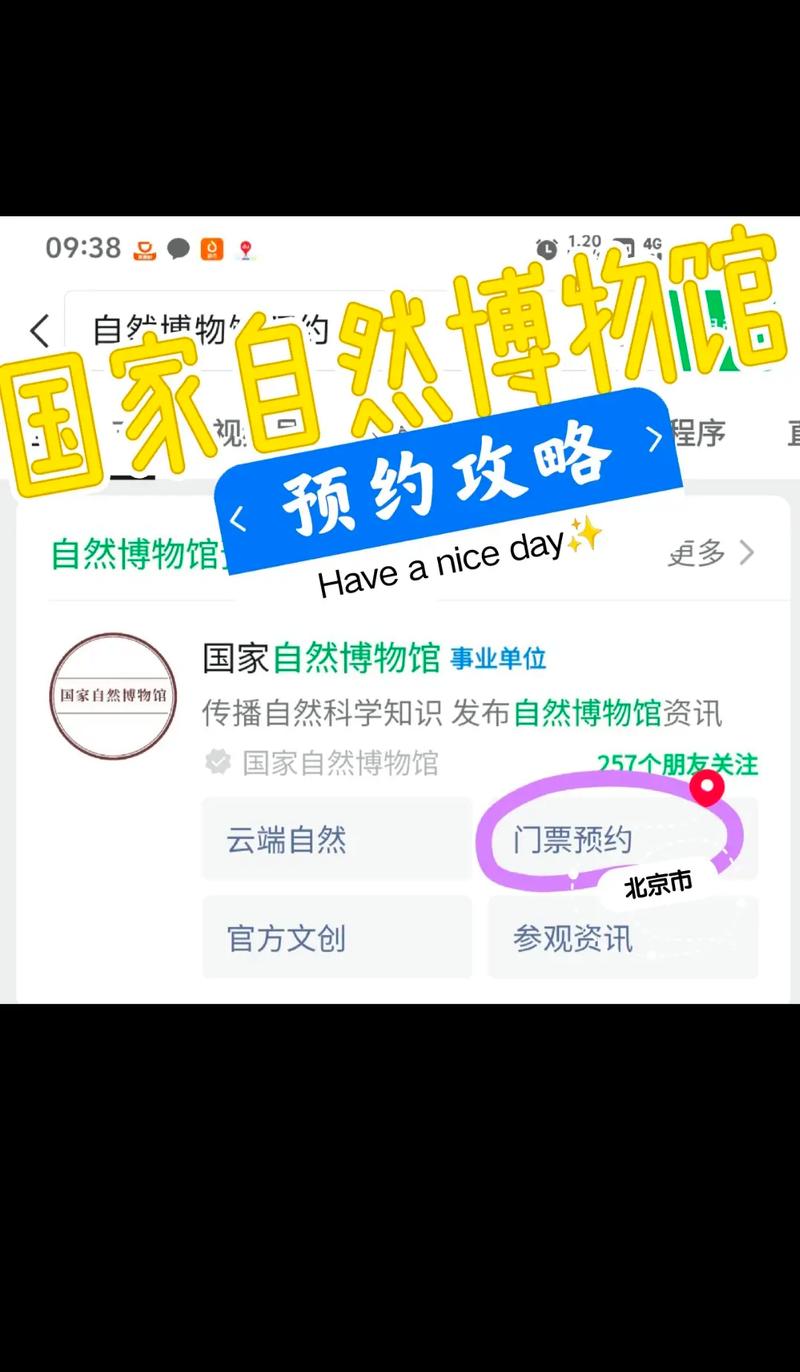Screen dimensions: 800x1372
Task: Tap the red dot badge above 门票预约
Action: coord(708,789)
